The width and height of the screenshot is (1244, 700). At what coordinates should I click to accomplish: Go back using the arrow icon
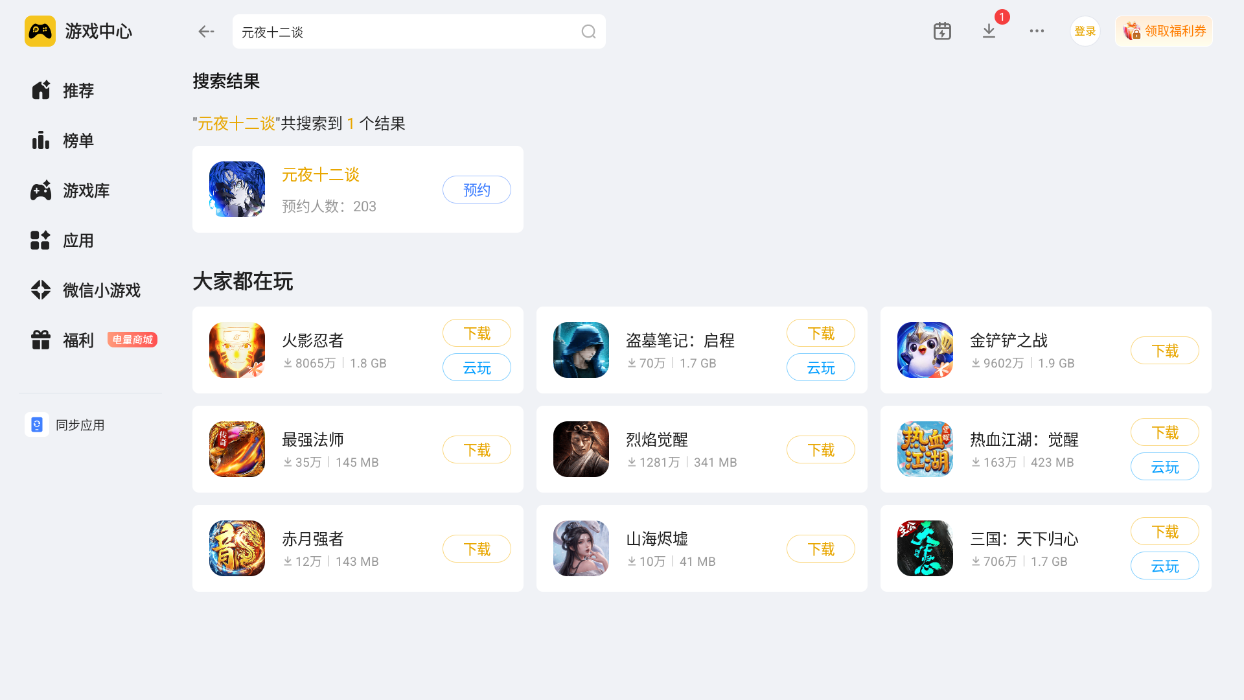click(x=206, y=31)
